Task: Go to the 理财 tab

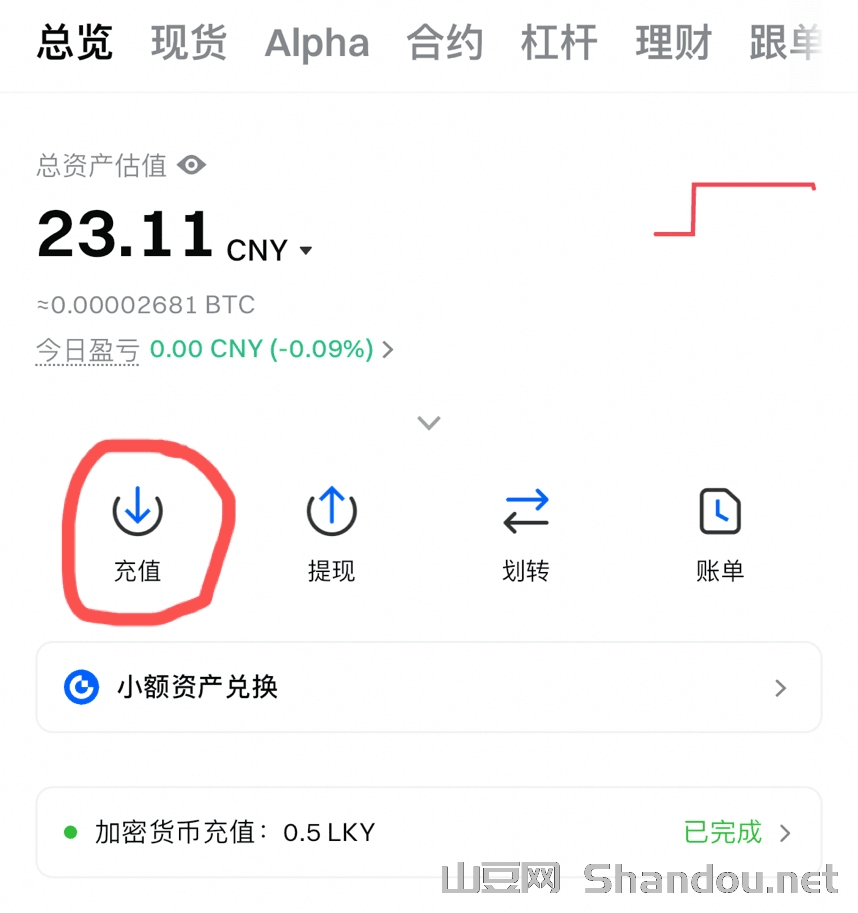Action: 673,44
